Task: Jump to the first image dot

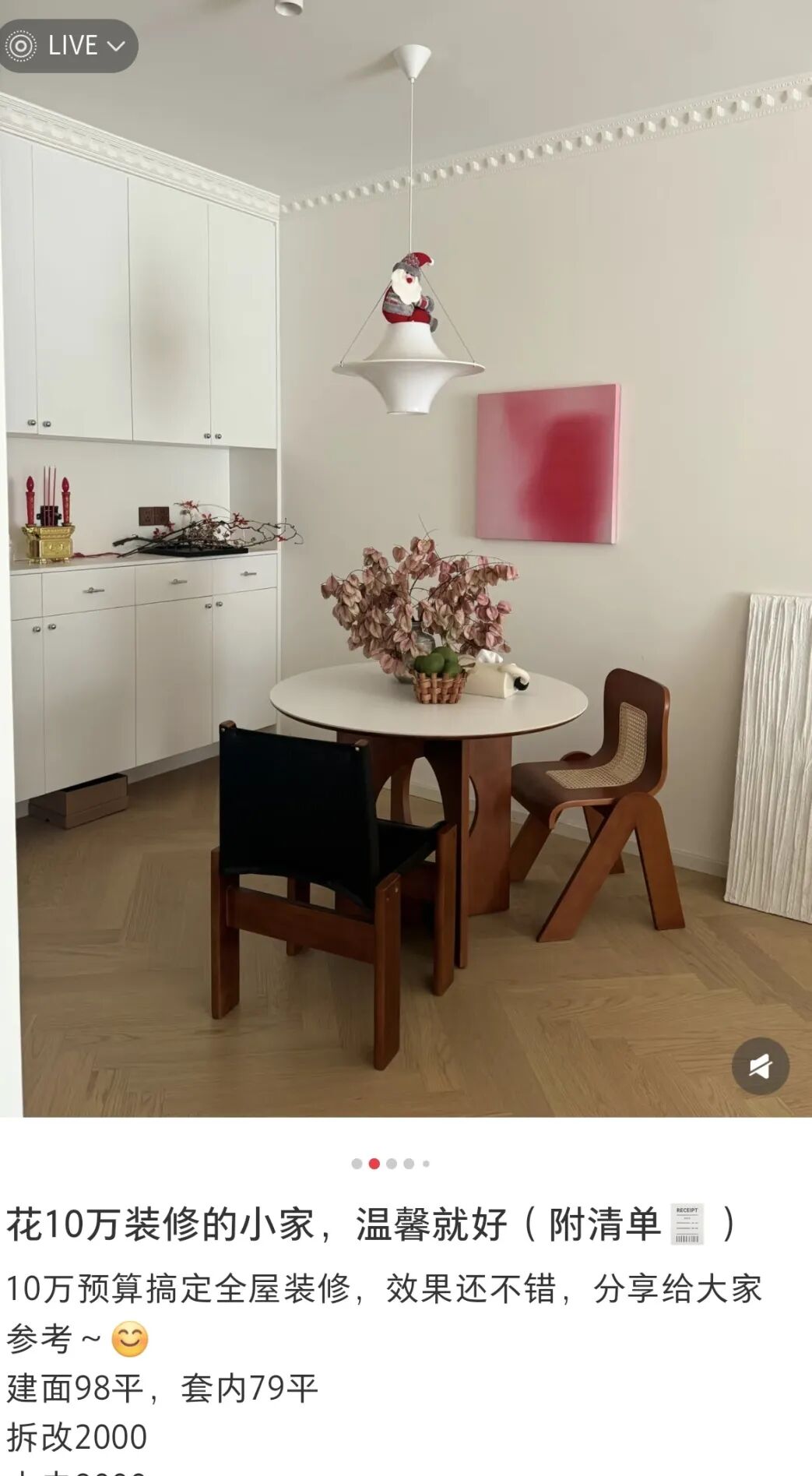Action: click(357, 1164)
